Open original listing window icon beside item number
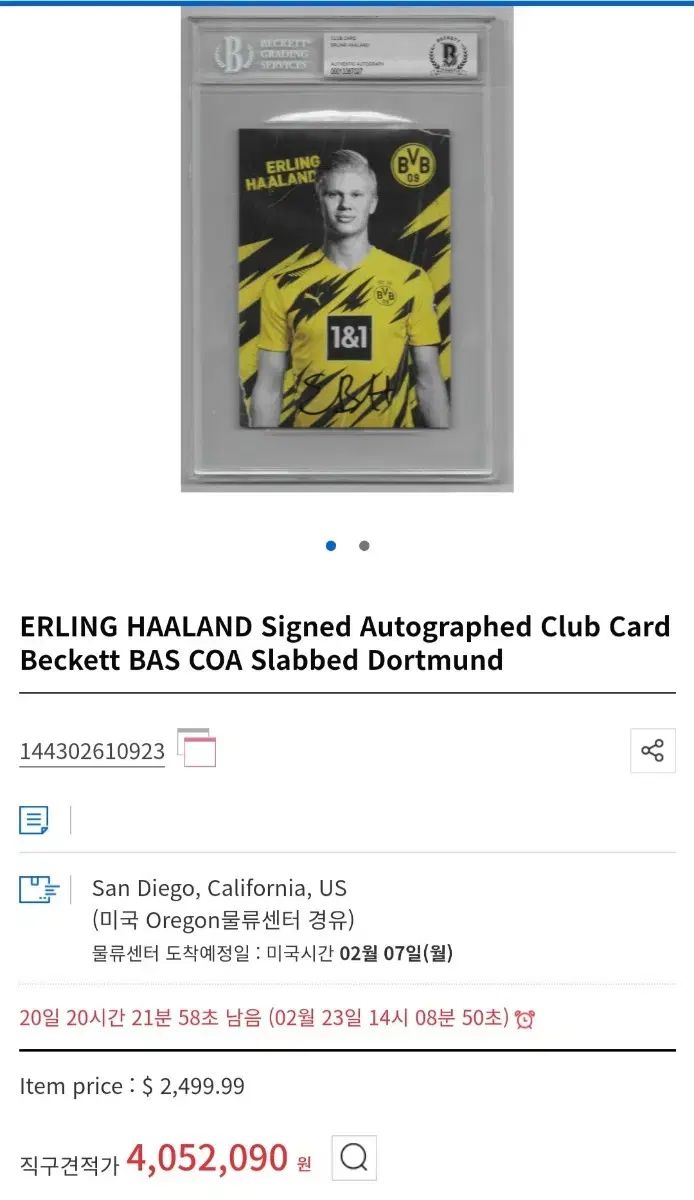Viewport: 694px width, 1200px height. (x=196, y=748)
